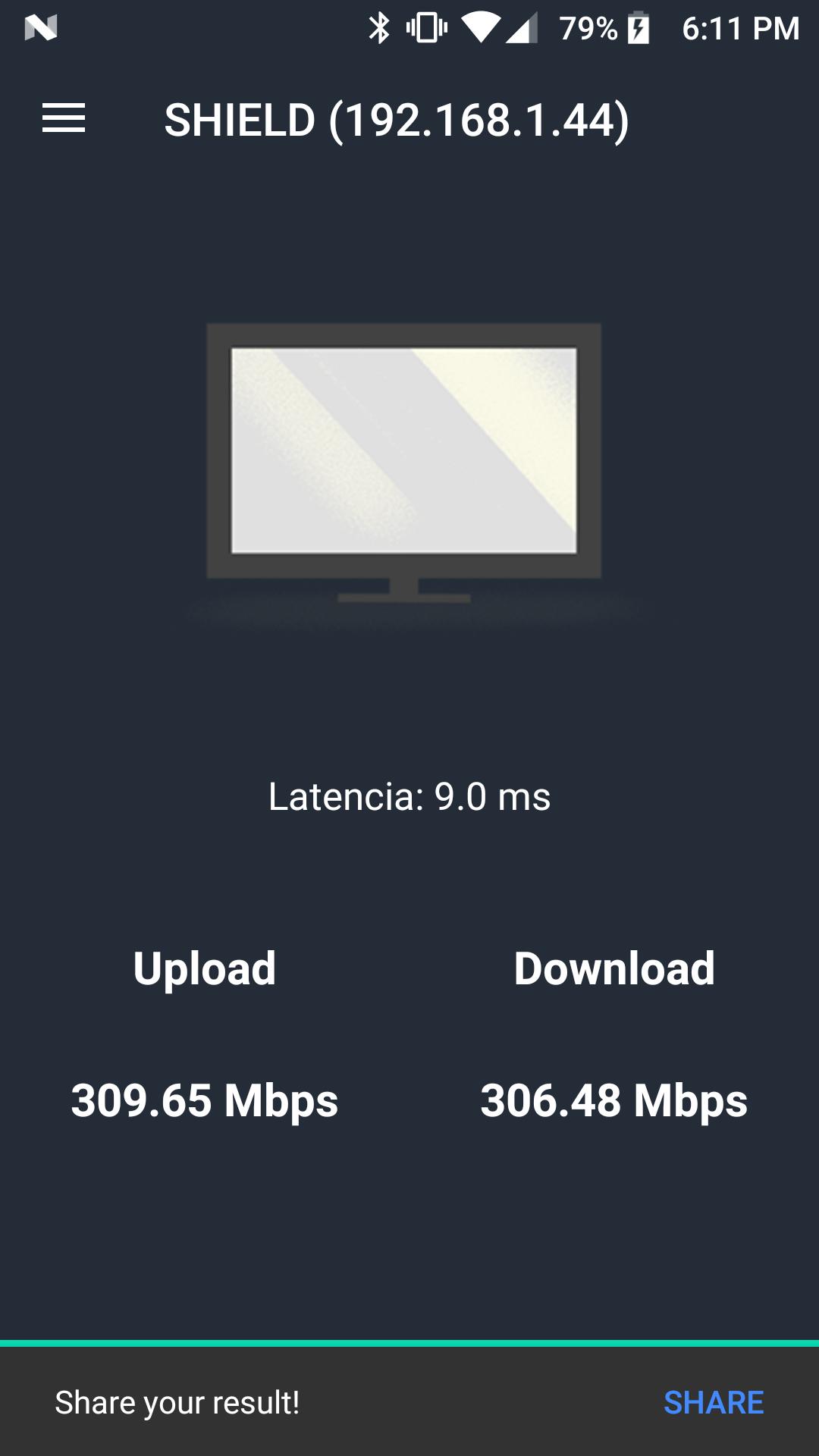Image resolution: width=819 pixels, height=1456 pixels.
Task: Open the hamburger navigation menu
Action: 64,118
